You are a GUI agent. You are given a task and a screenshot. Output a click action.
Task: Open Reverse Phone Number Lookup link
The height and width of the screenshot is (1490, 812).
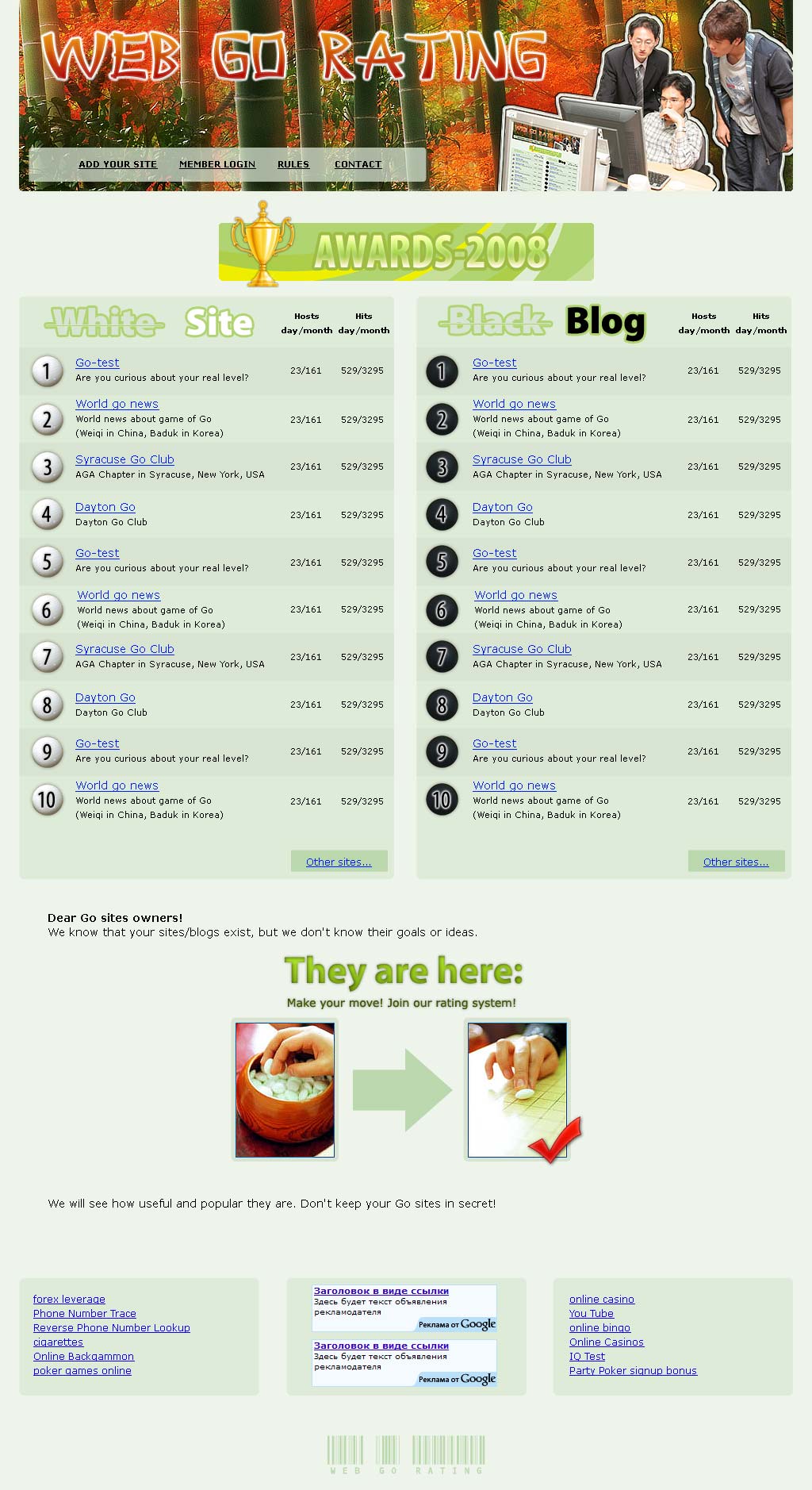(x=112, y=1327)
